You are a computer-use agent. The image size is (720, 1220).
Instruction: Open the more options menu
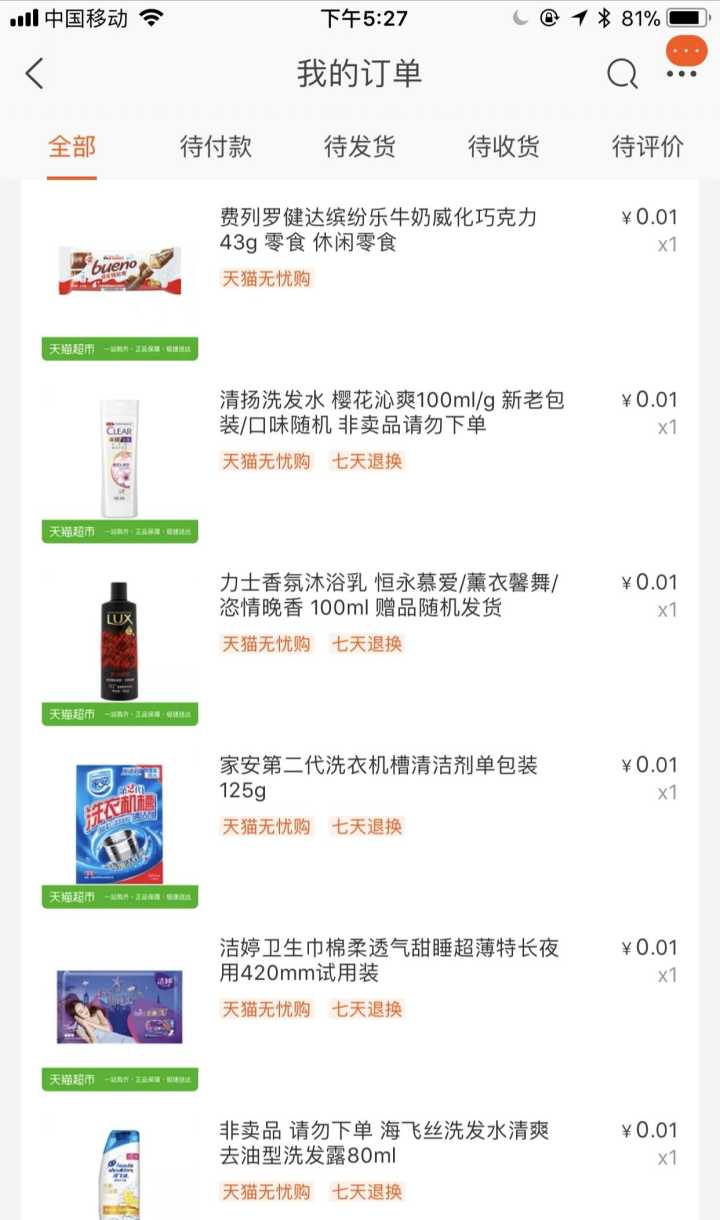coord(682,72)
